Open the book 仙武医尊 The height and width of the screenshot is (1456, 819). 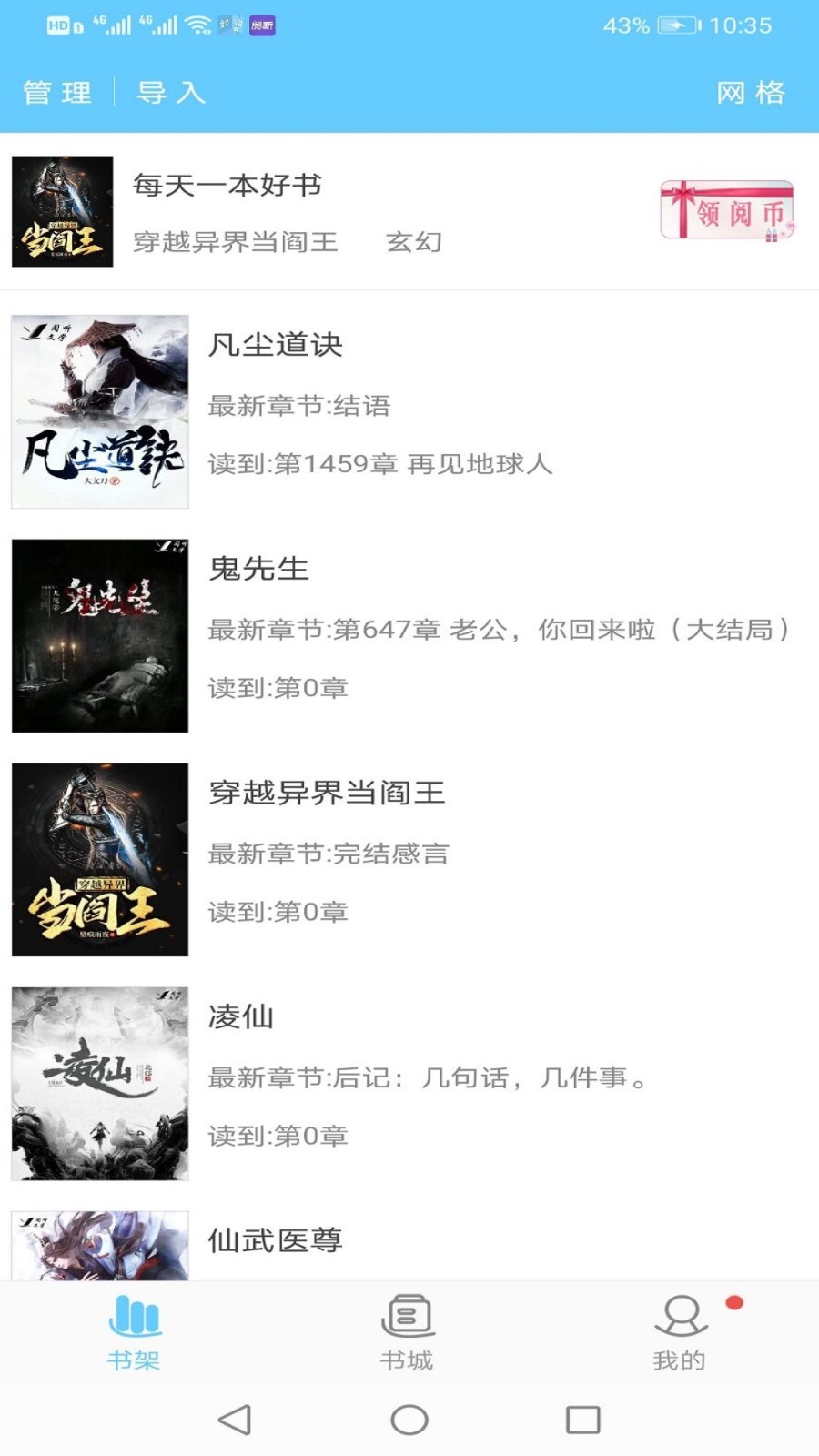coord(275,1240)
